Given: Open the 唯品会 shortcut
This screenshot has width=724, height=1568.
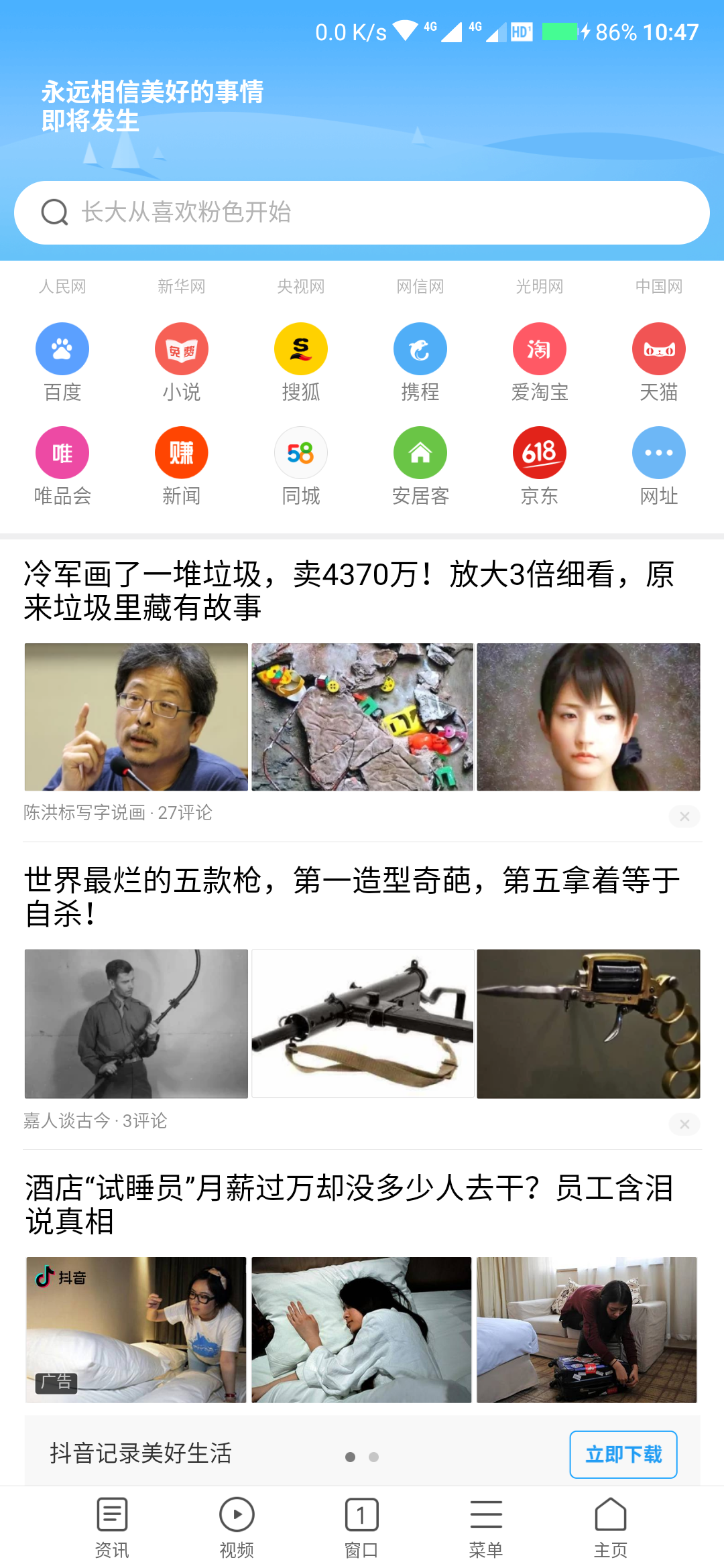Looking at the screenshot, I should [62, 466].
